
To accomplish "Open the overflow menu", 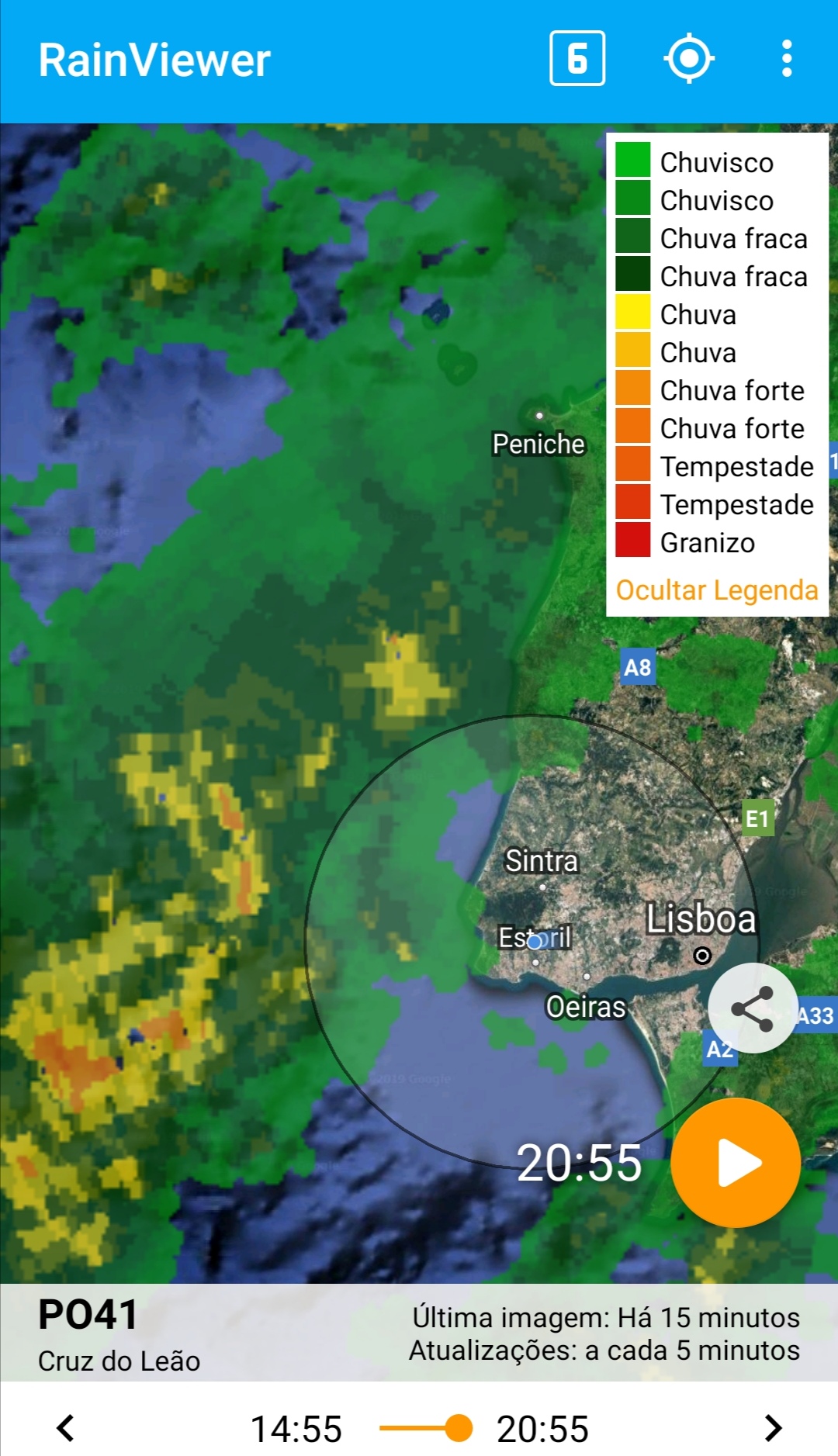I will click(x=787, y=58).
